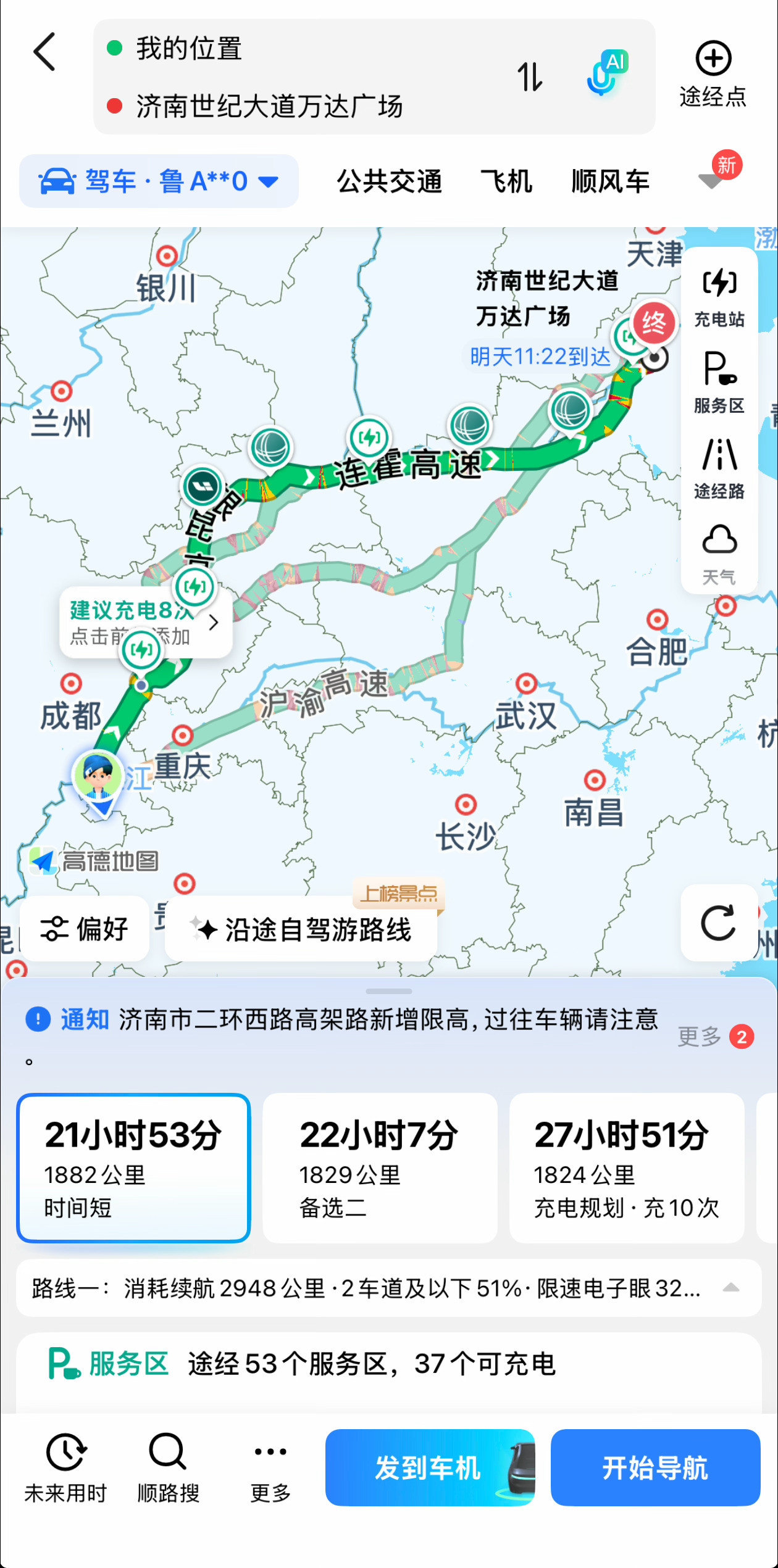The height and width of the screenshot is (1568, 778).
Task: Send route to car via 发到车机
Action: (x=430, y=1467)
